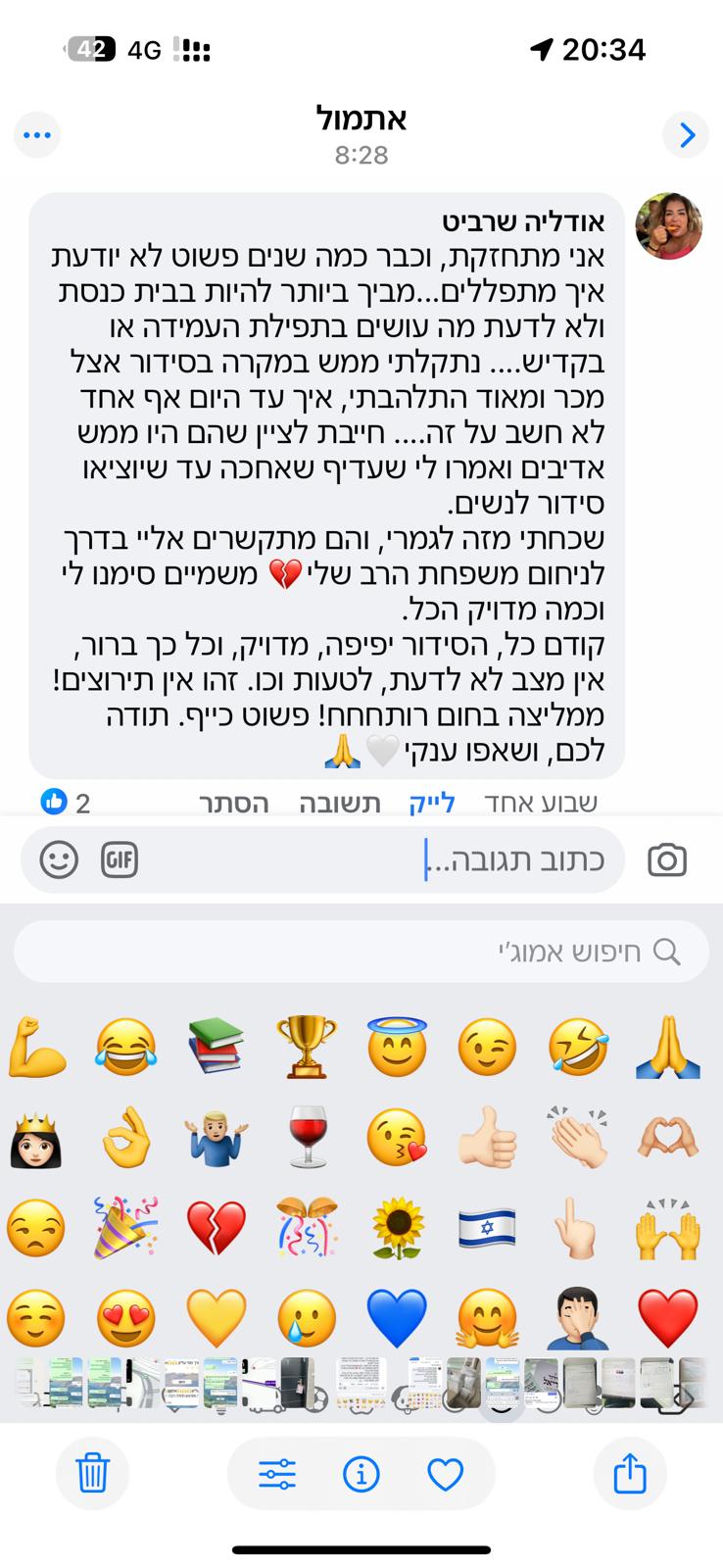723x1568 pixels.
Task: Share this photo
Action: 630,1473
